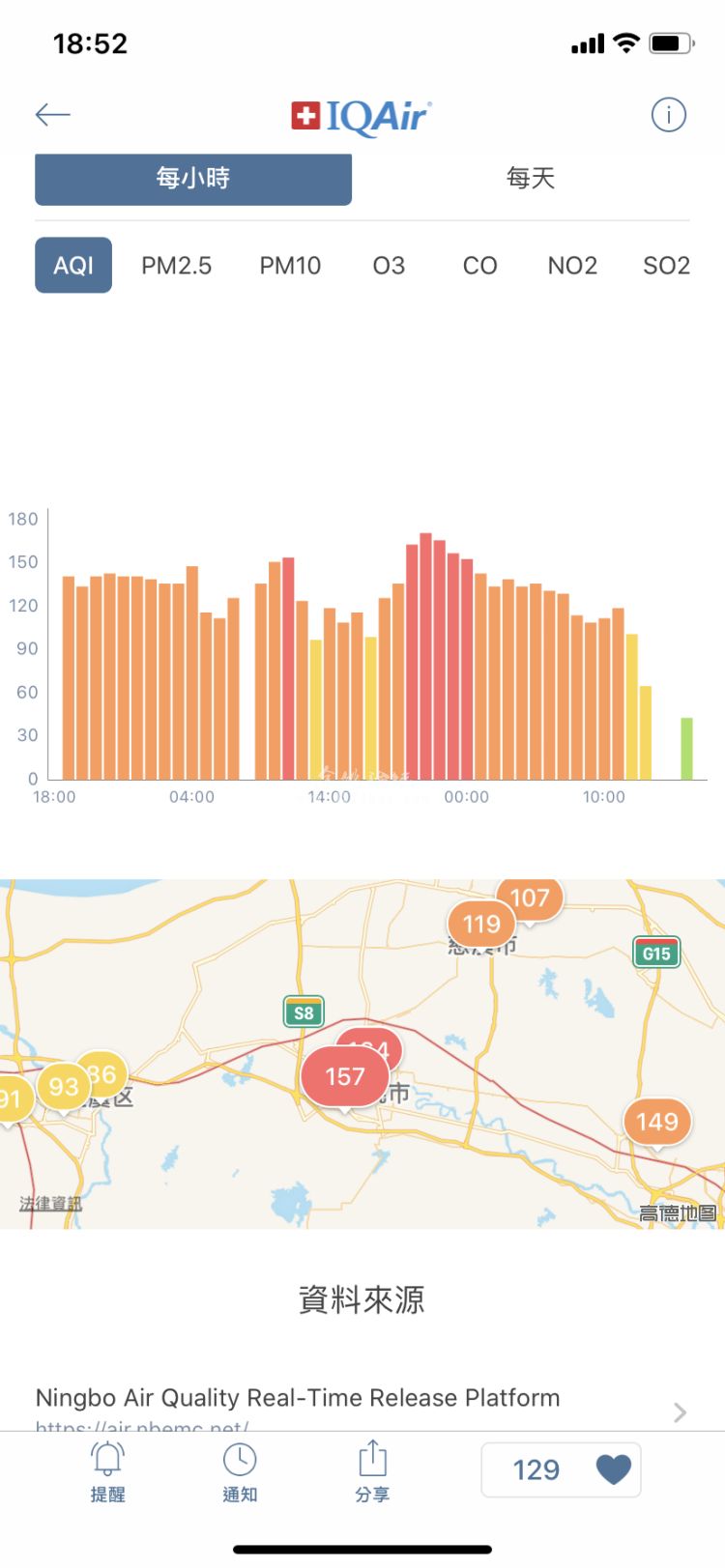Select the AQI chip
The image size is (725, 1568).
tap(73, 266)
